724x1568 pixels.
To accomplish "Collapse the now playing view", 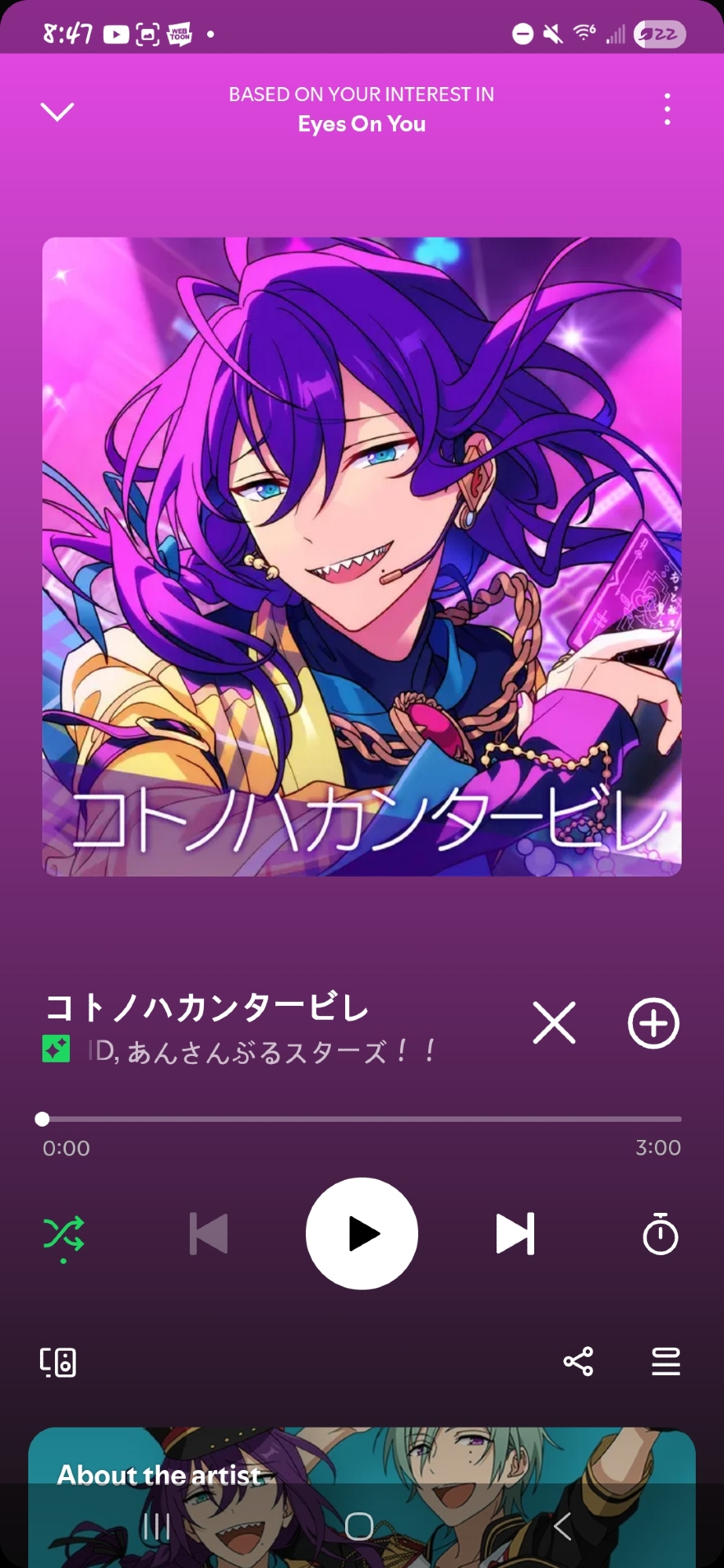I will coord(56,111).
